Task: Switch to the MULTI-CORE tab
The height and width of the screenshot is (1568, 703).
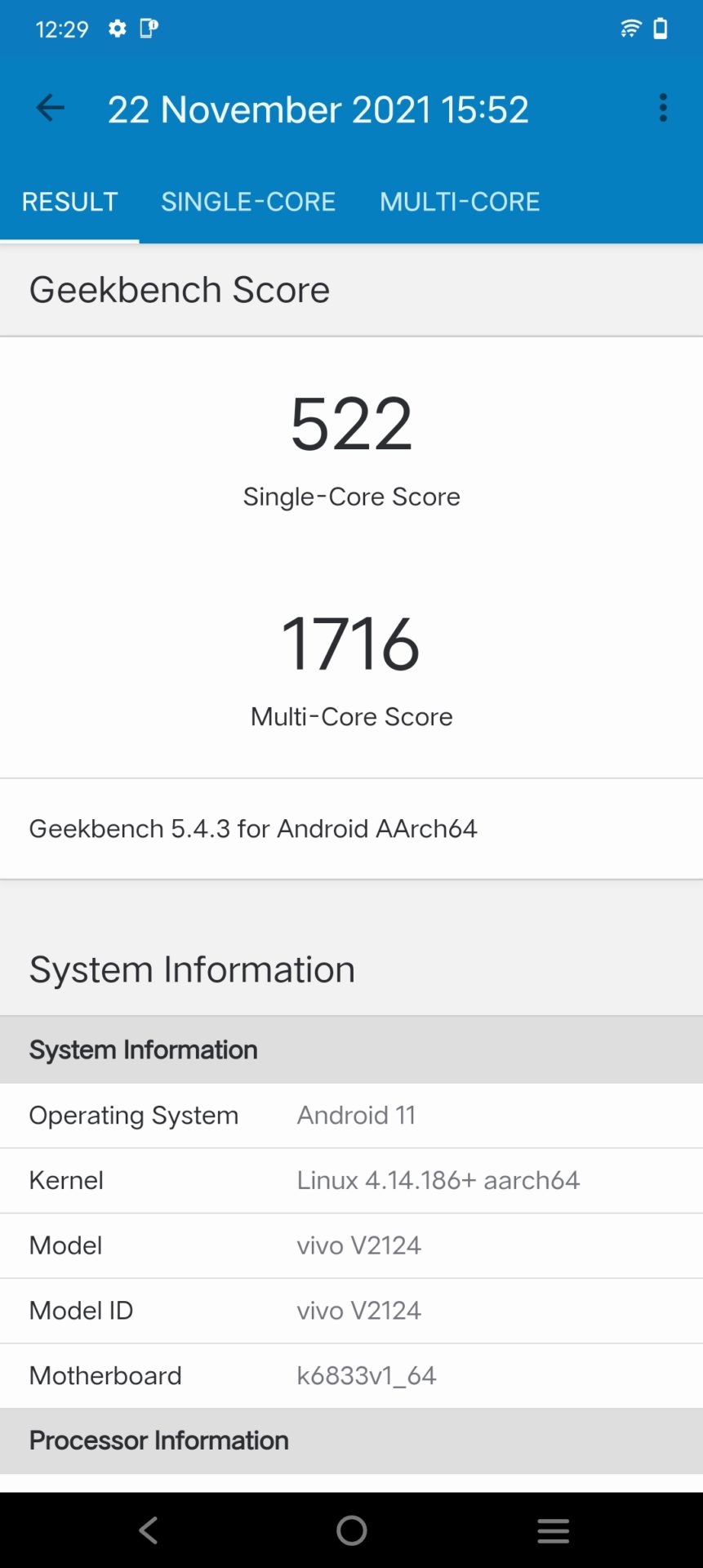Action: coord(460,202)
